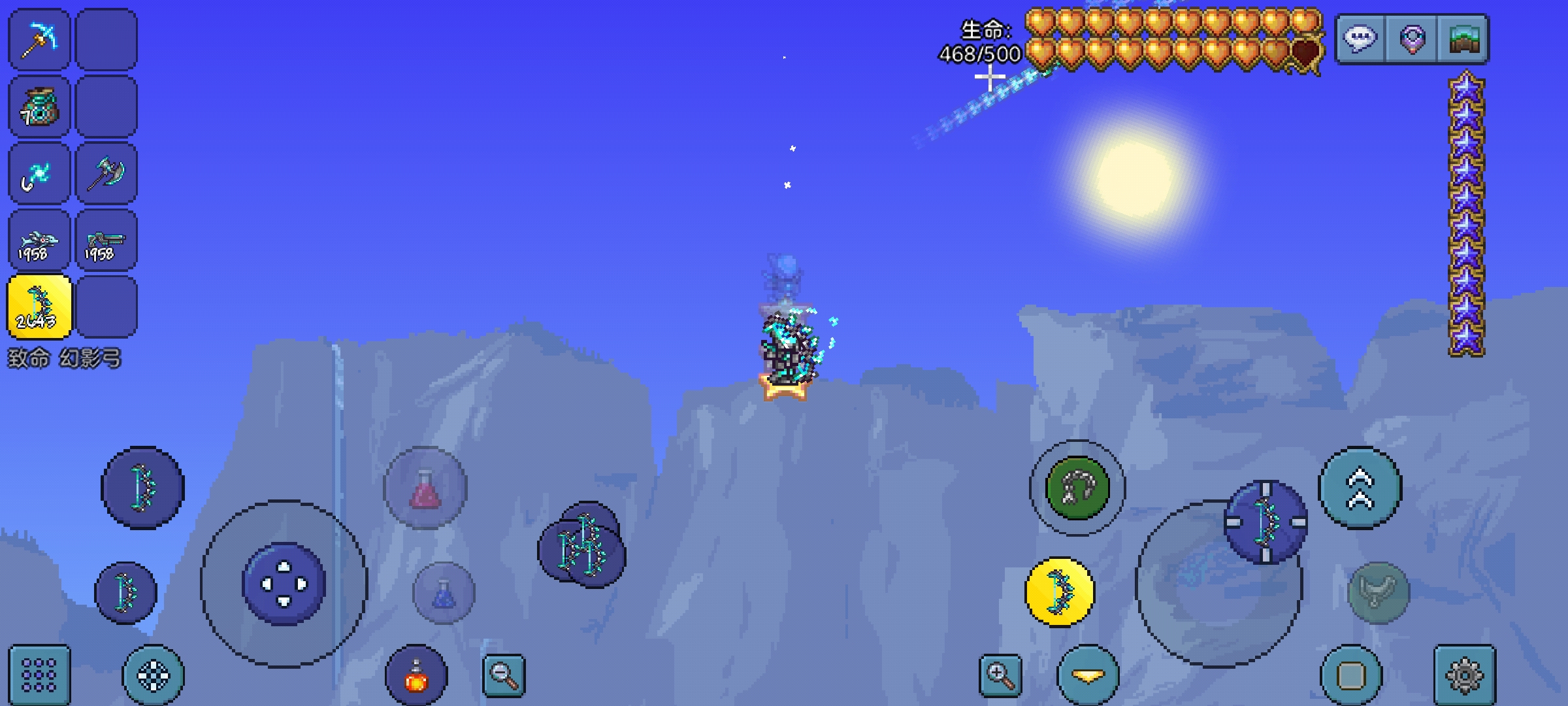Tap the zoom out magnifier

(504, 675)
